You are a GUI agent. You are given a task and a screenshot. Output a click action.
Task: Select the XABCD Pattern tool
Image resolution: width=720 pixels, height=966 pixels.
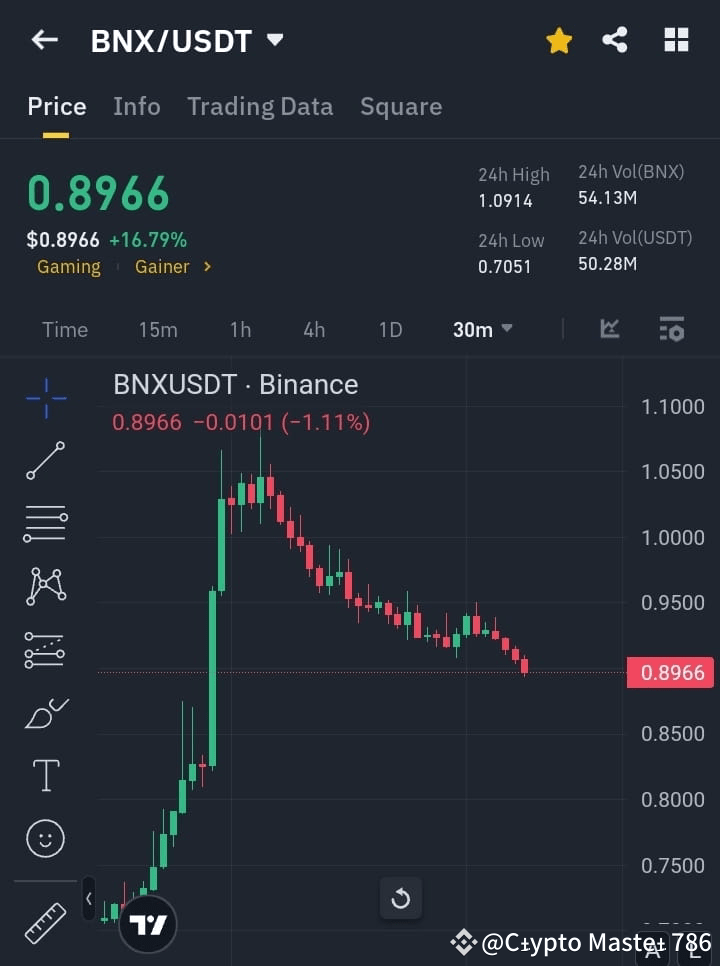click(45, 587)
